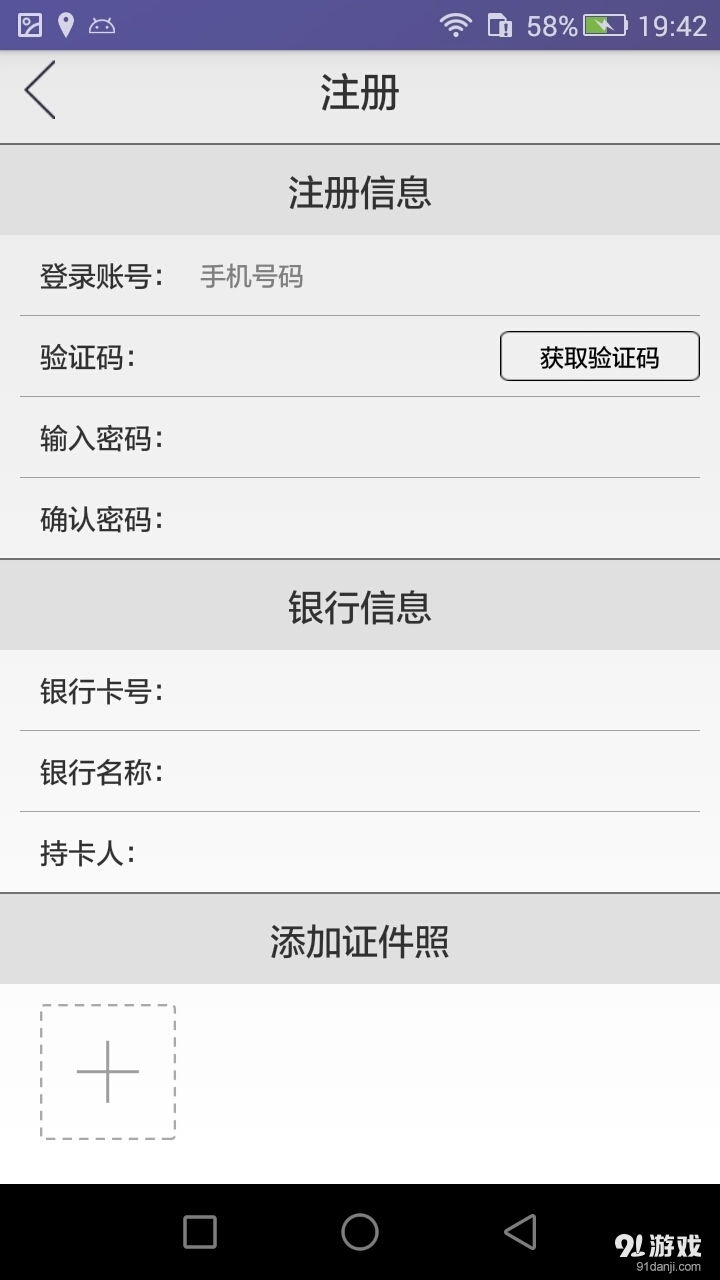Viewport: 720px width, 1280px height.
Task: Tap the back arrow to leave registration
Action: click(38, 92)
